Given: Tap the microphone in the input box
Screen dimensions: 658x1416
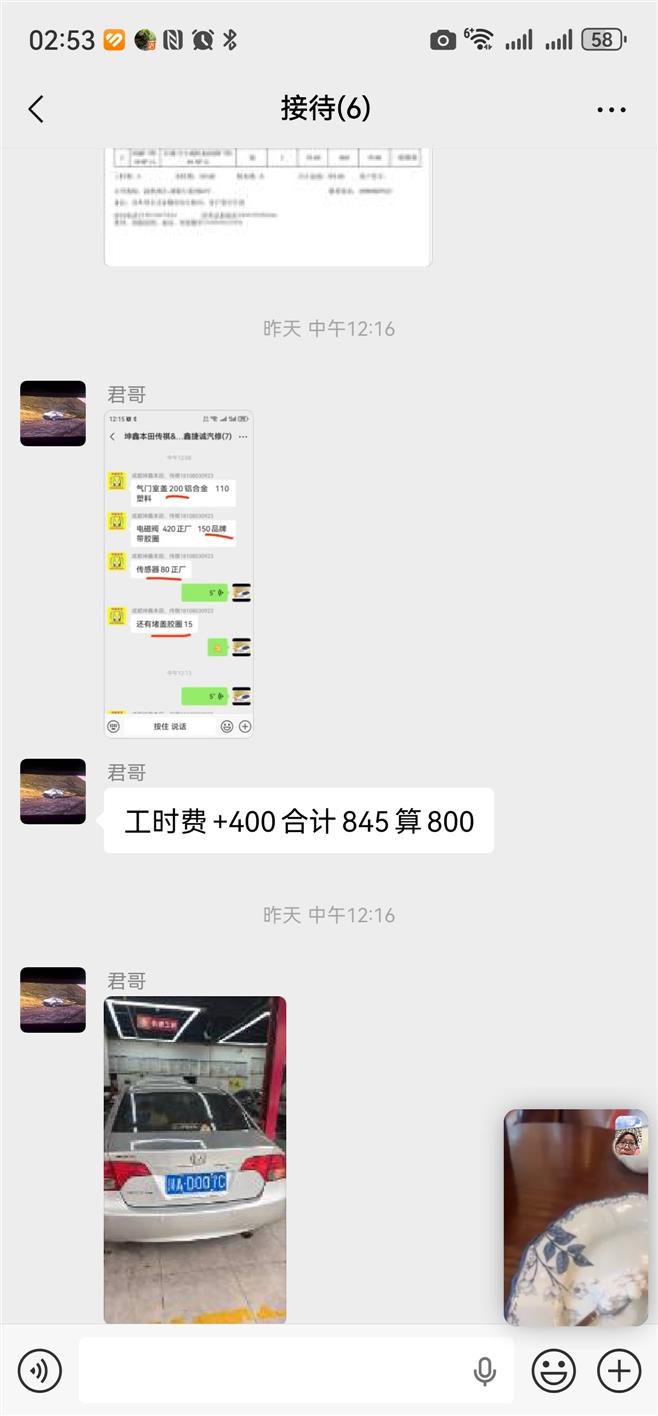Looking at the screenshot, I should pyautogui.click(x=485, y=1371).
